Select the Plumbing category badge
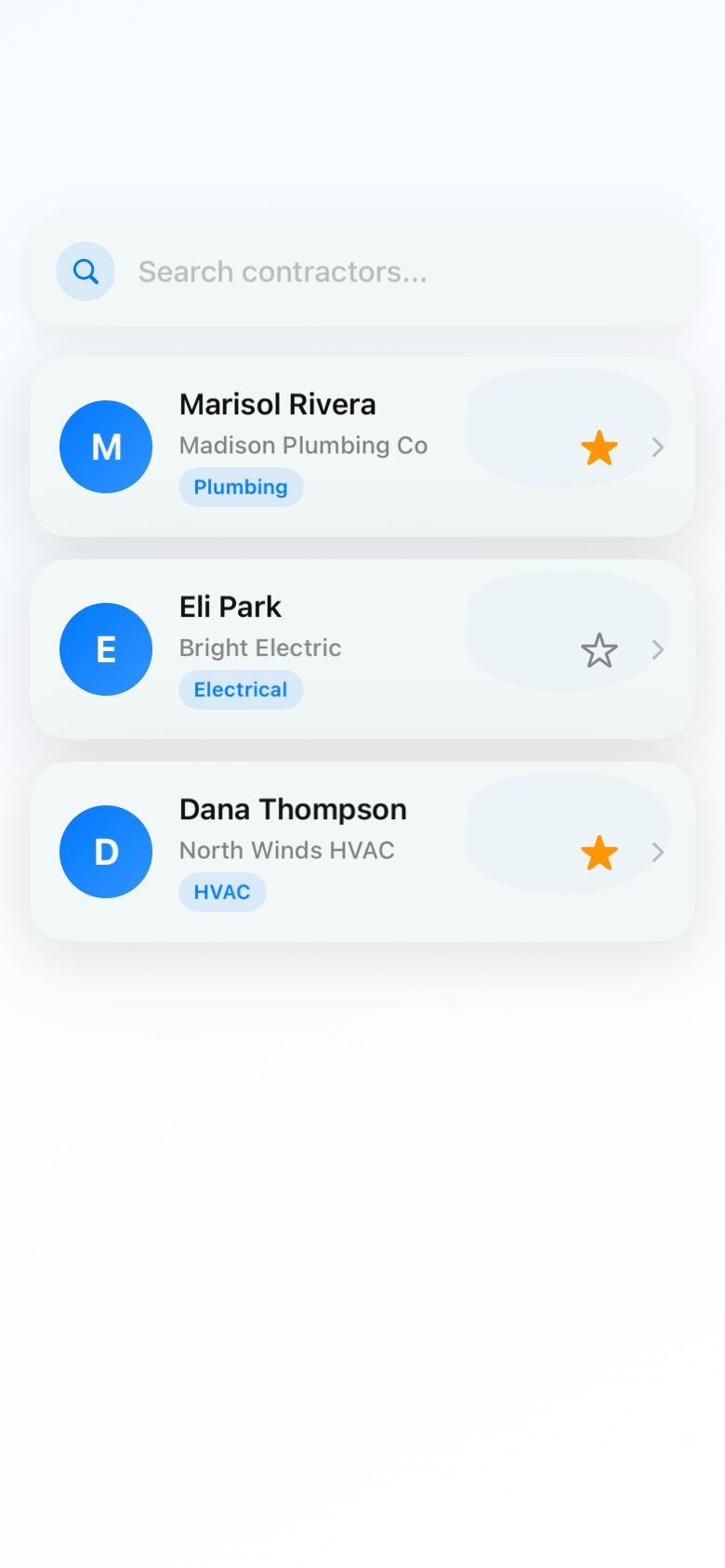 241,487
